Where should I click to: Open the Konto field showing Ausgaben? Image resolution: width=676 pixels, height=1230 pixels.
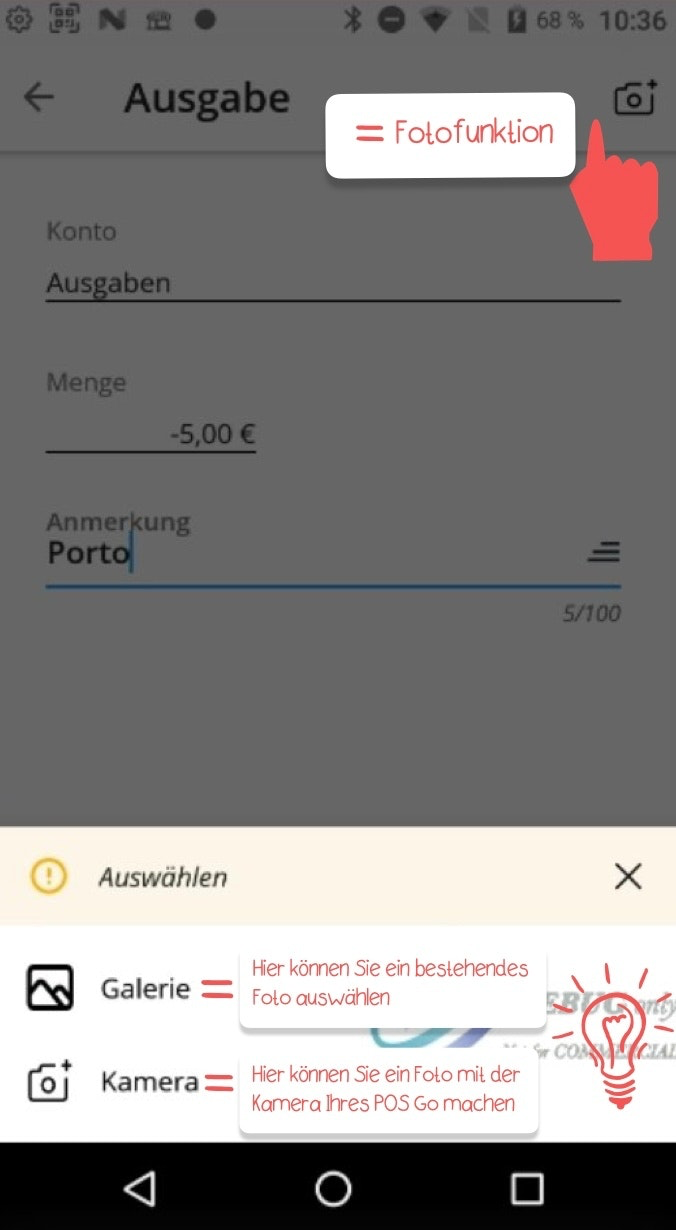[x=332, y=283]
